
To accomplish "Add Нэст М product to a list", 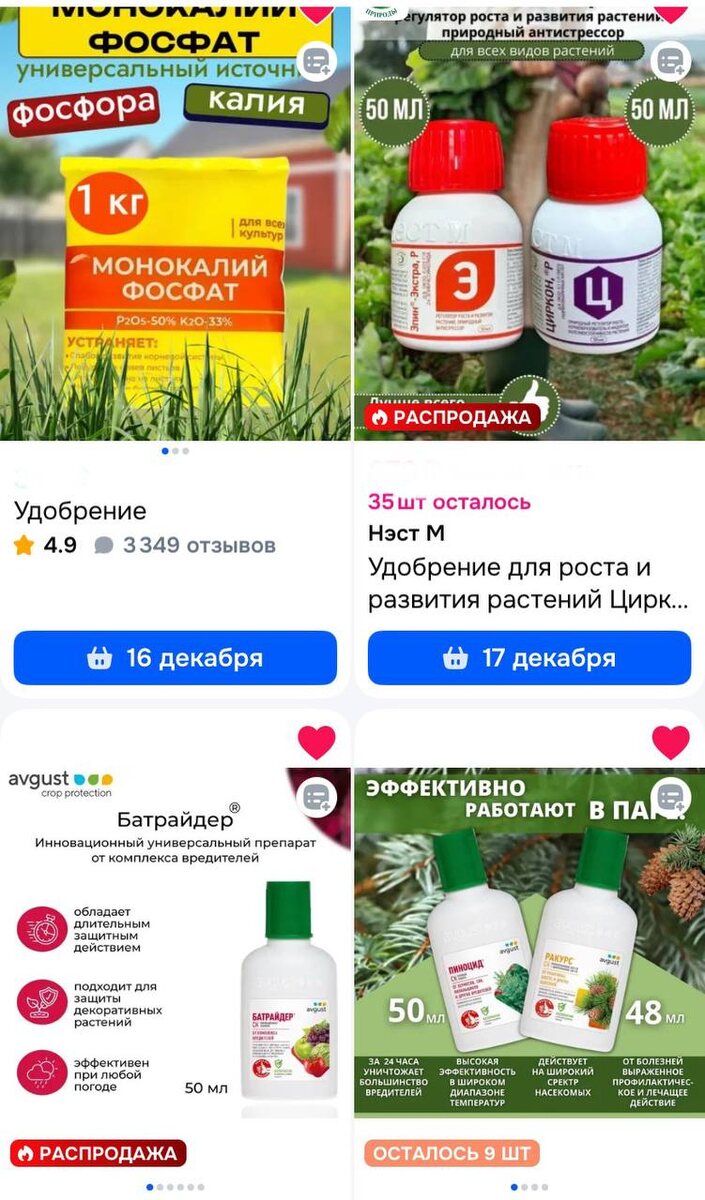I will click(671, 62).
